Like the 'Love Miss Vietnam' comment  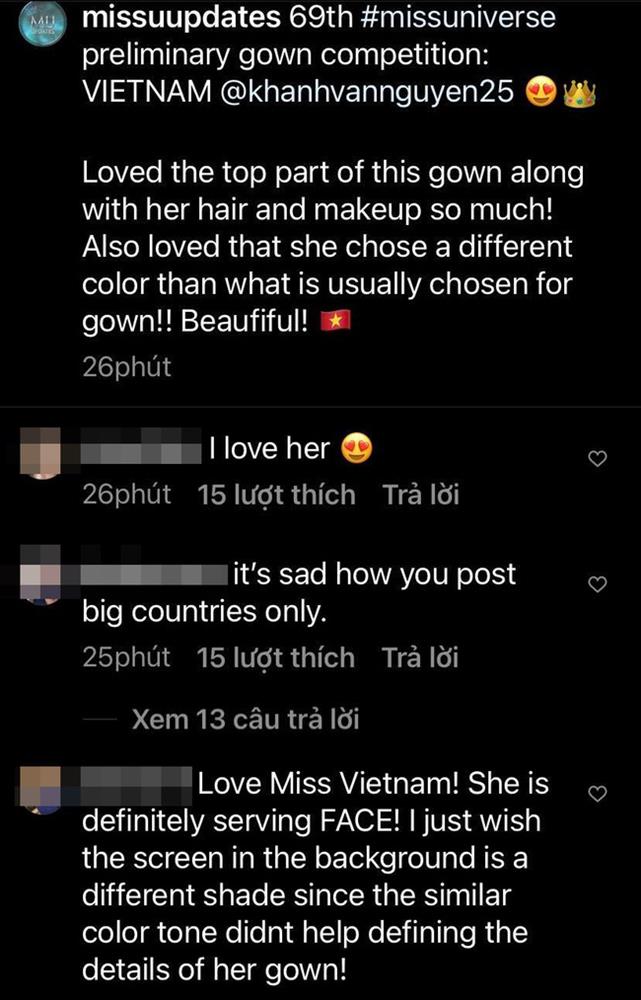tap(597, 793)
